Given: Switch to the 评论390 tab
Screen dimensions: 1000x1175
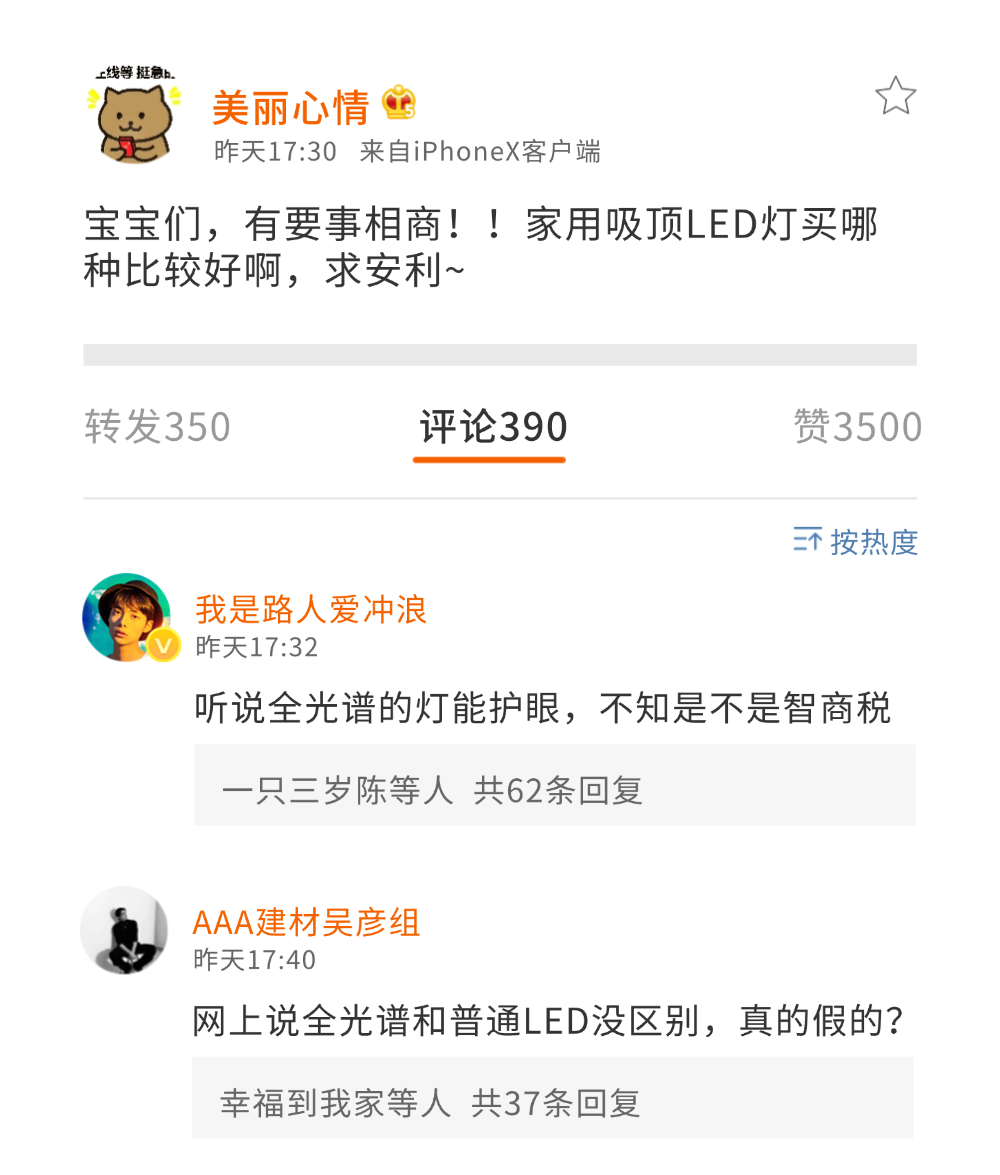Looking at the screenshot, I should click(489, 426).
